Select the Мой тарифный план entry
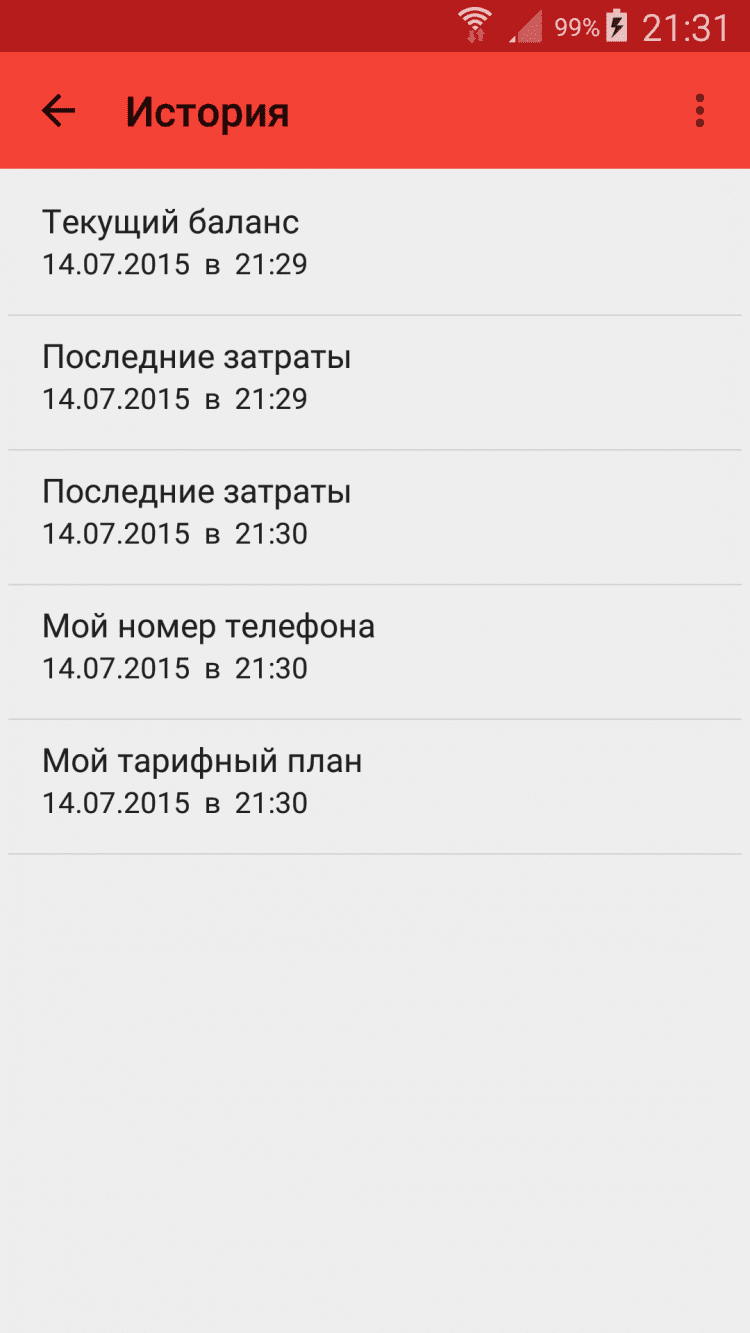750x1333 pixels. pyautogui.click(x=375, y=782)
